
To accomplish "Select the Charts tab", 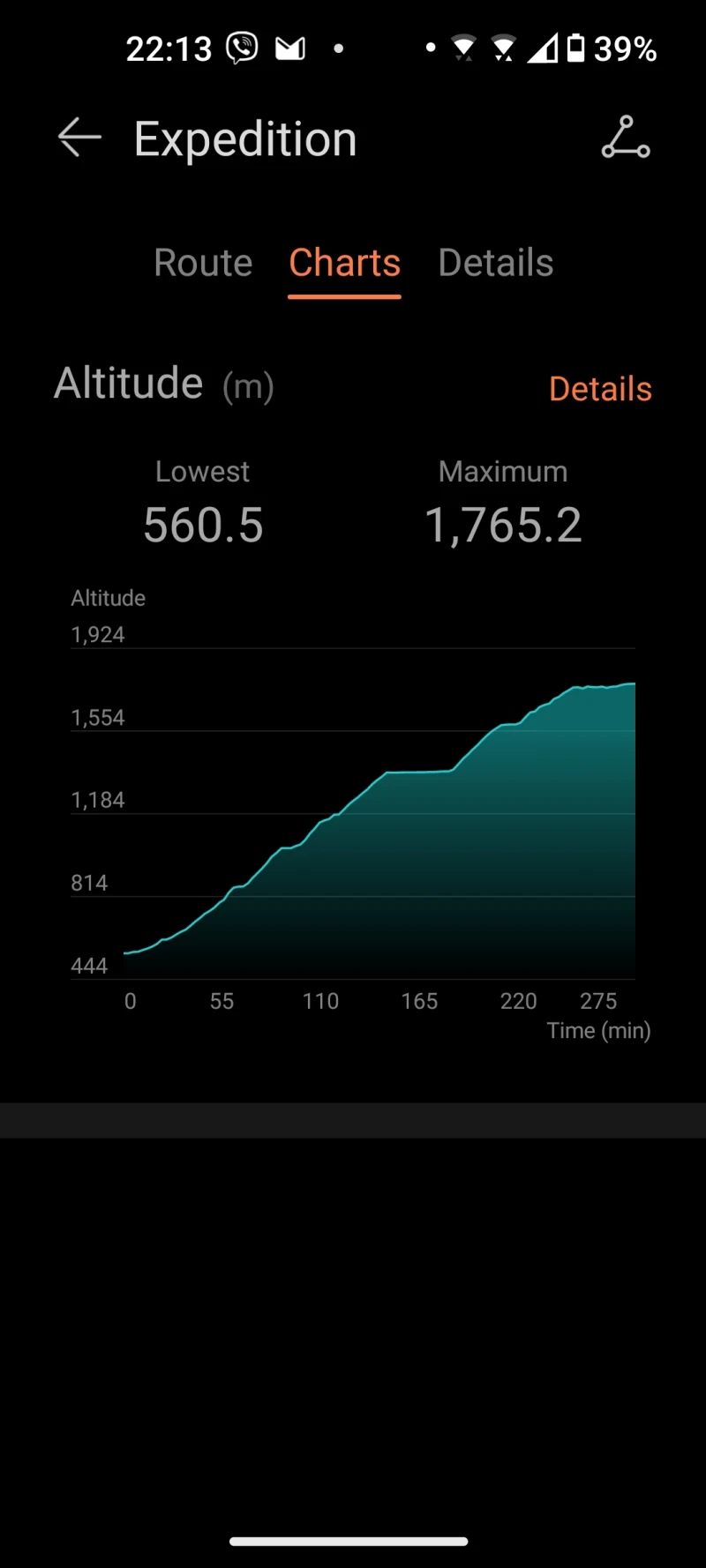I will tap(344, 263).
